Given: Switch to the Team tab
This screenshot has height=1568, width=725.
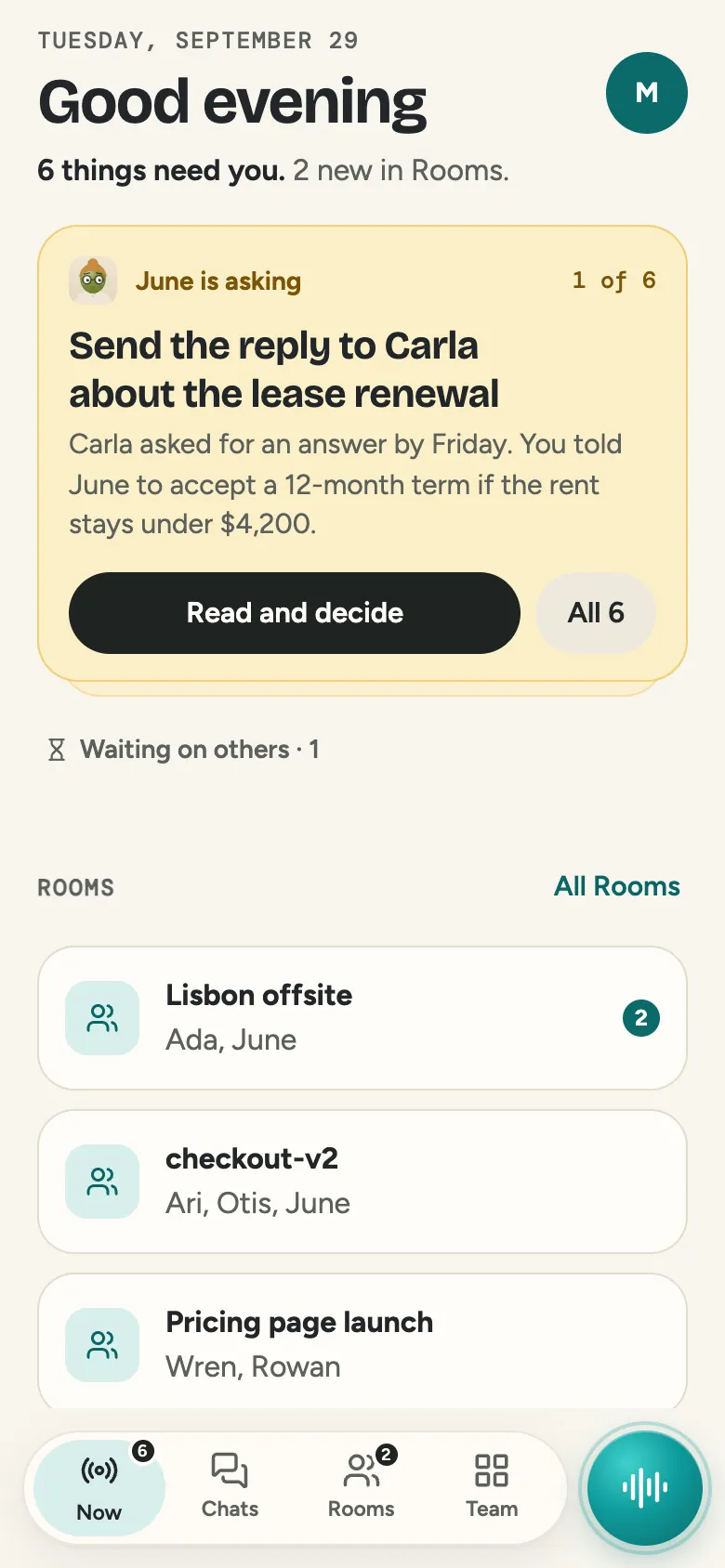Looking at the screenshot, I should click(x=492, y=1488).
